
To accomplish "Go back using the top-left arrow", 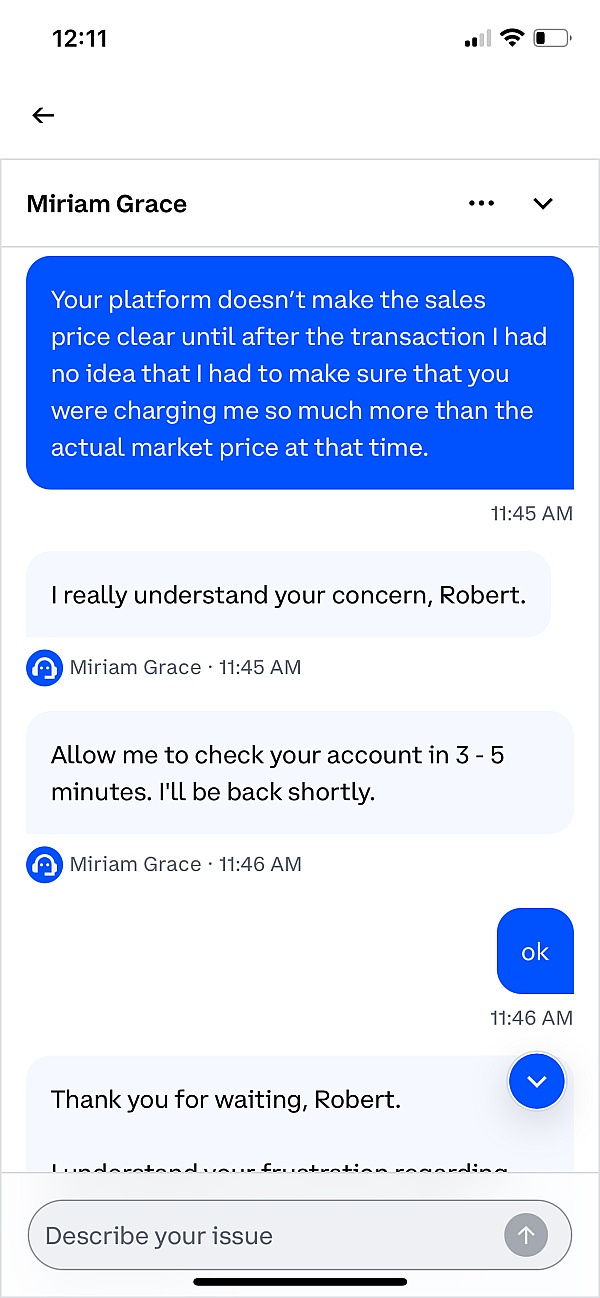I will (43, 116).
